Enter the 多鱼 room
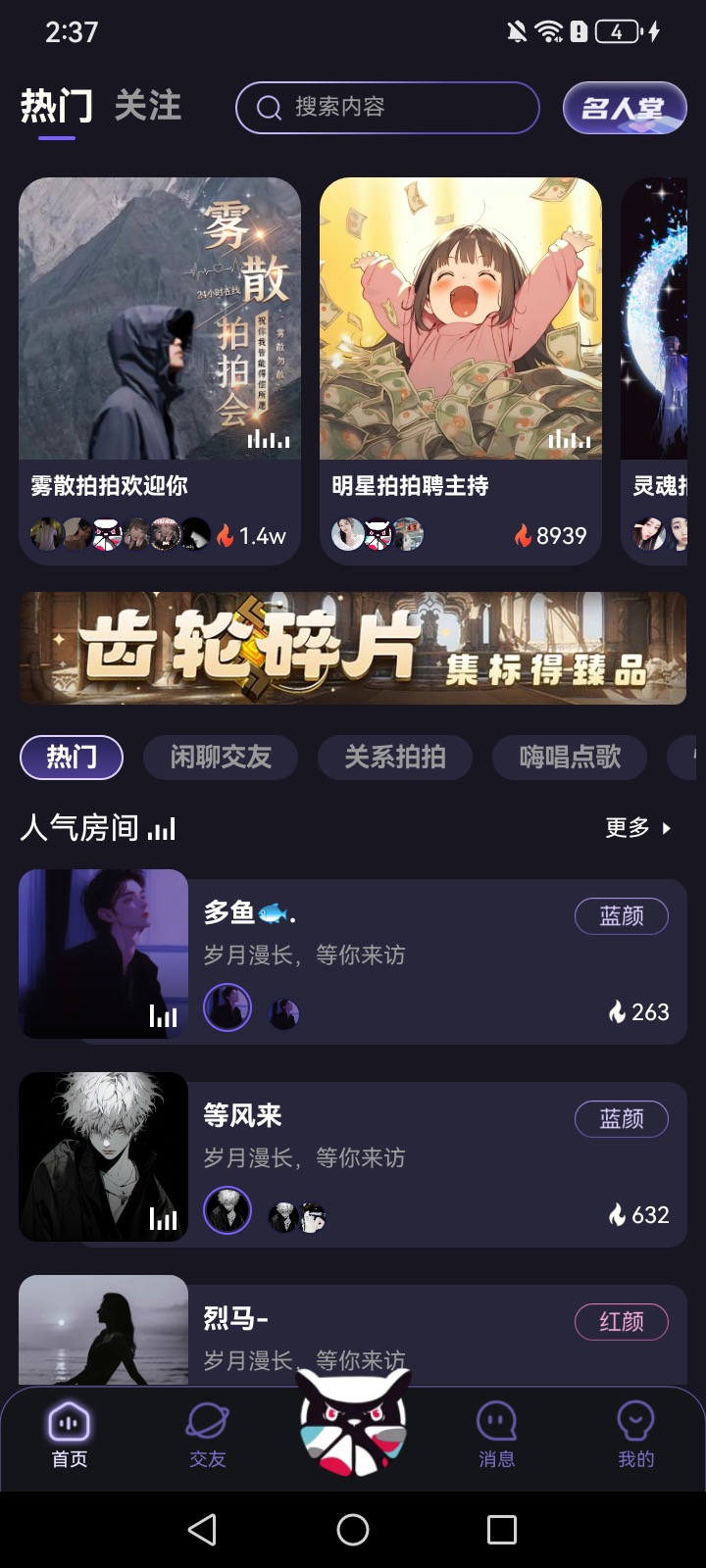 [353, 955]
